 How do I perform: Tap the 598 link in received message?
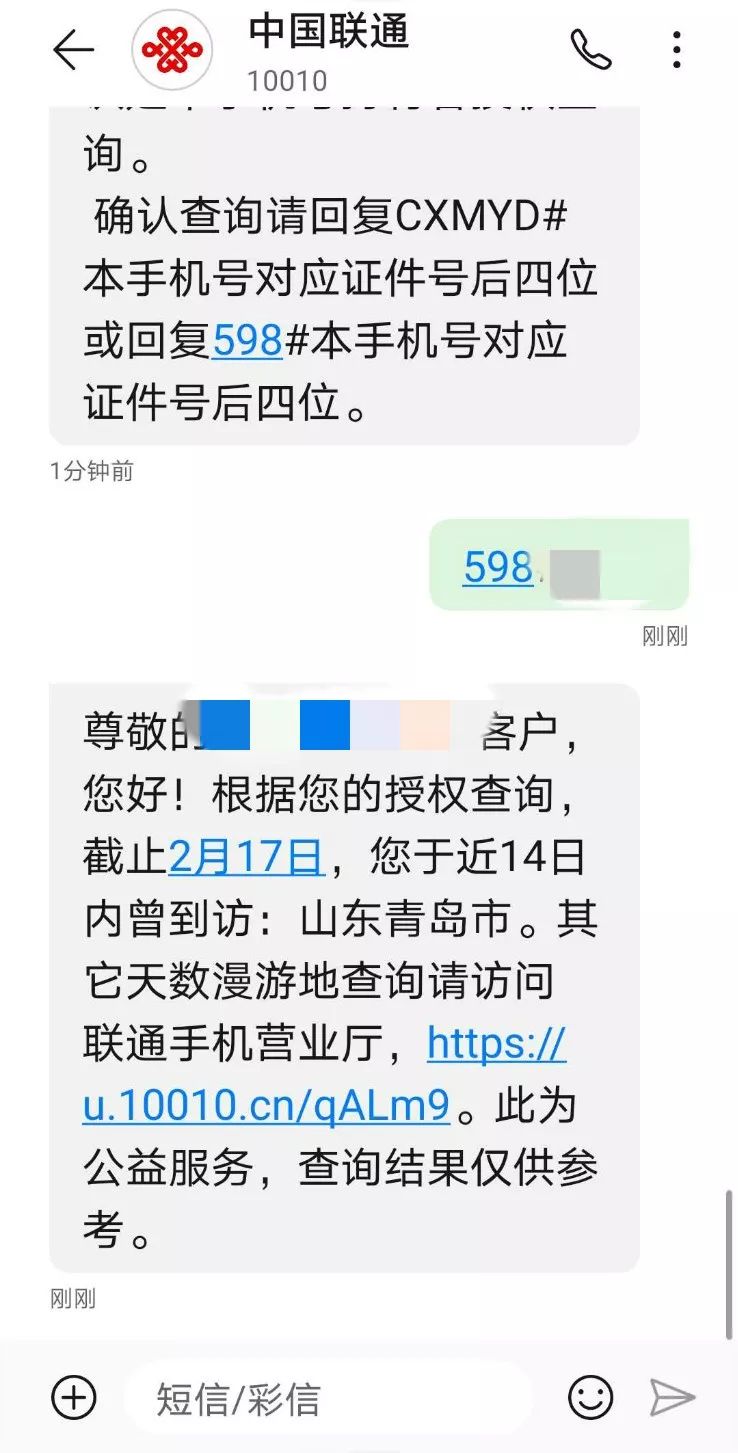click(x=248, y=341)
